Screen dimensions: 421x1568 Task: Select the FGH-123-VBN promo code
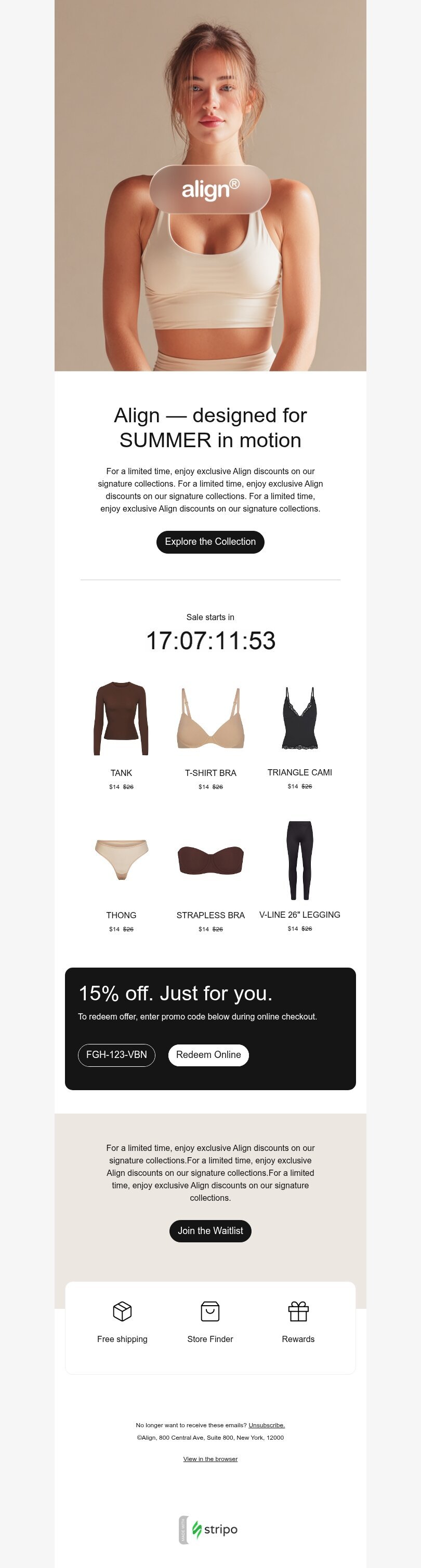116,1055
